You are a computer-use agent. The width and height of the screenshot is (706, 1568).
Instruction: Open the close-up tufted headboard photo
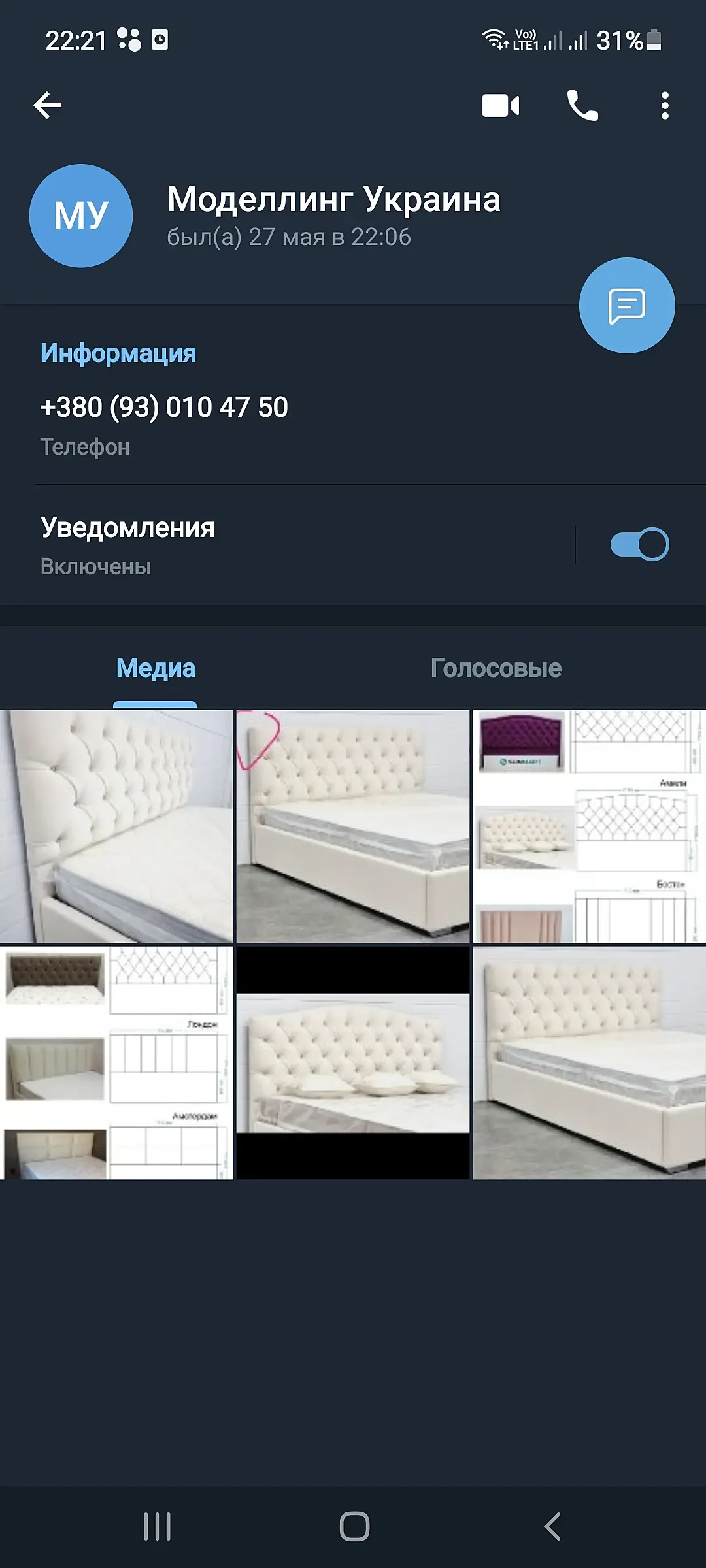116,826
